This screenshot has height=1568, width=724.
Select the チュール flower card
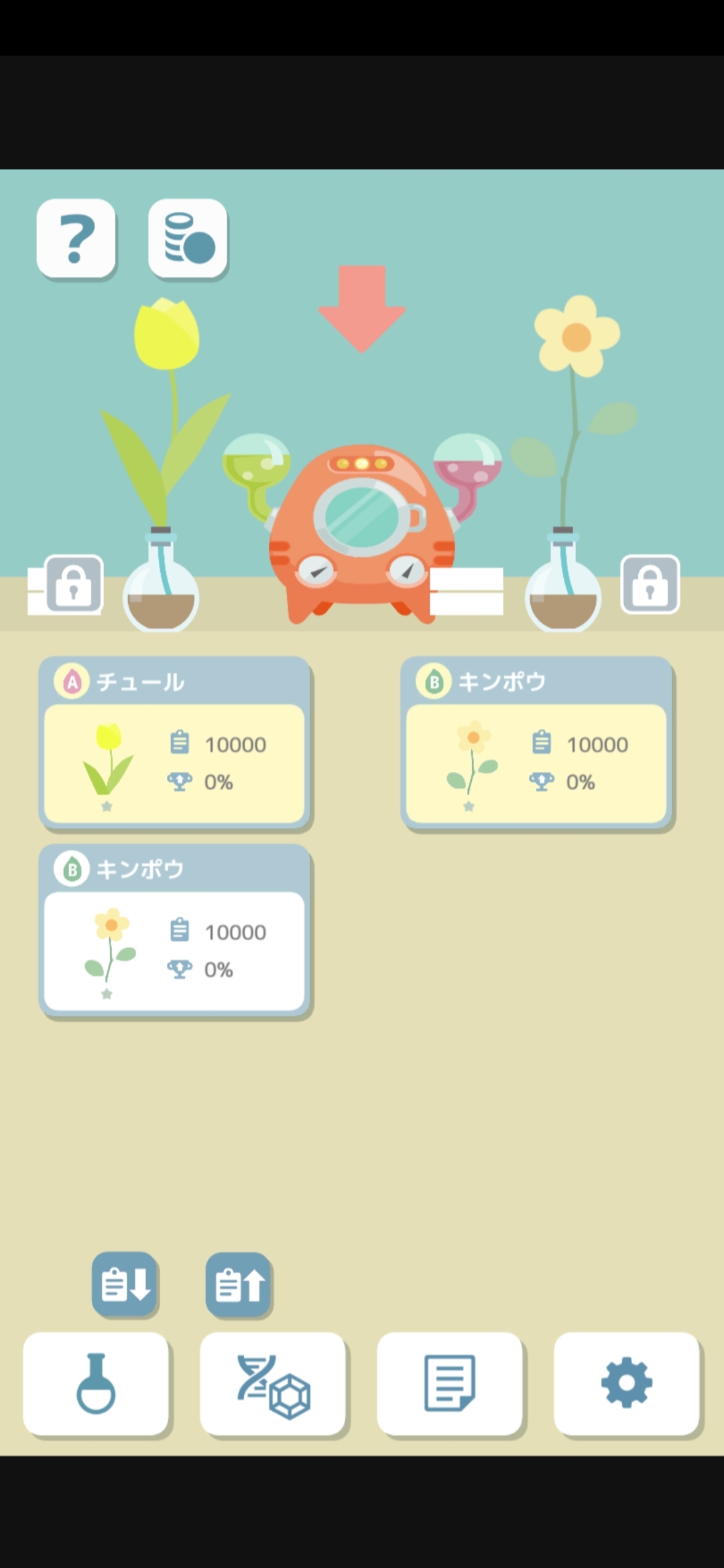[174, 744]
